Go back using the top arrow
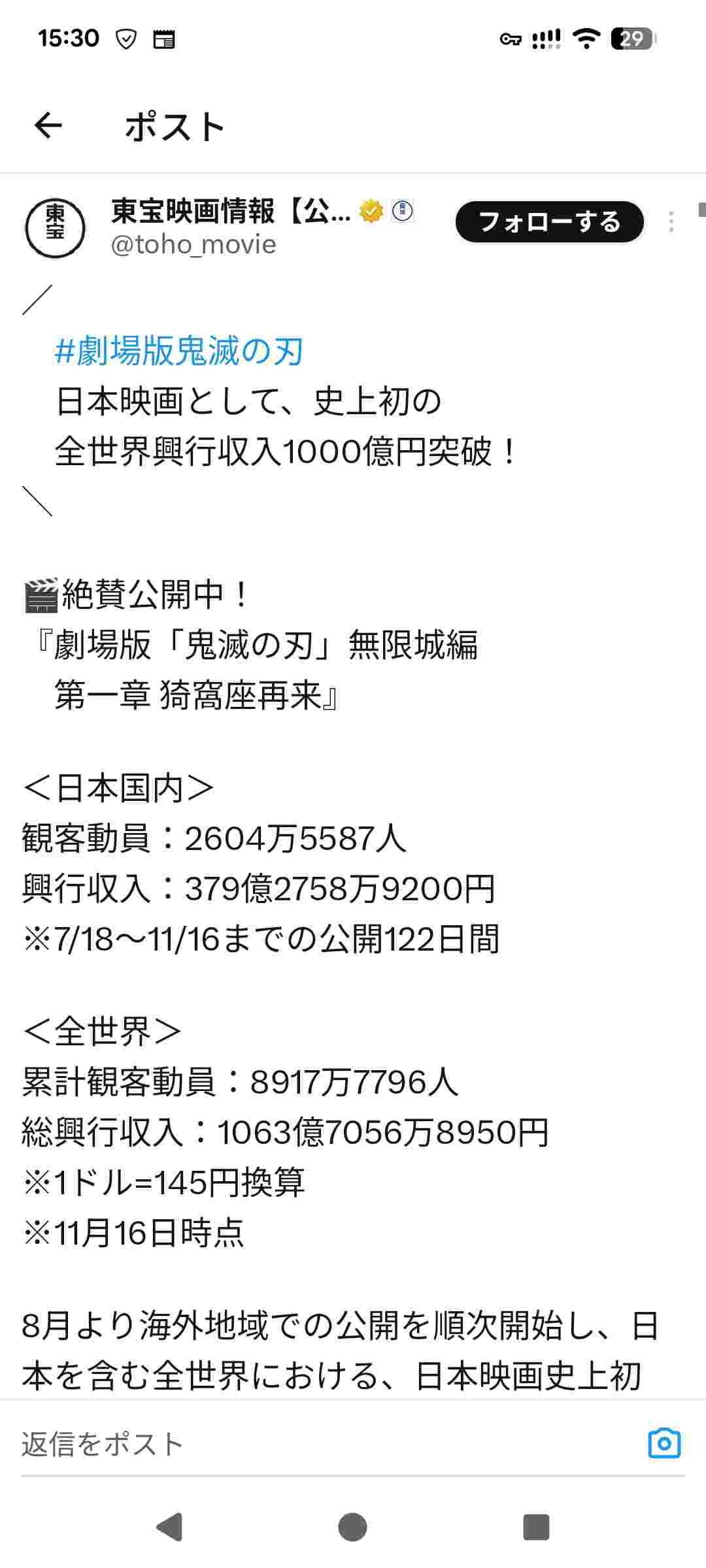The height and width of the screenshot is (1568, 706). tap(48, 125)
